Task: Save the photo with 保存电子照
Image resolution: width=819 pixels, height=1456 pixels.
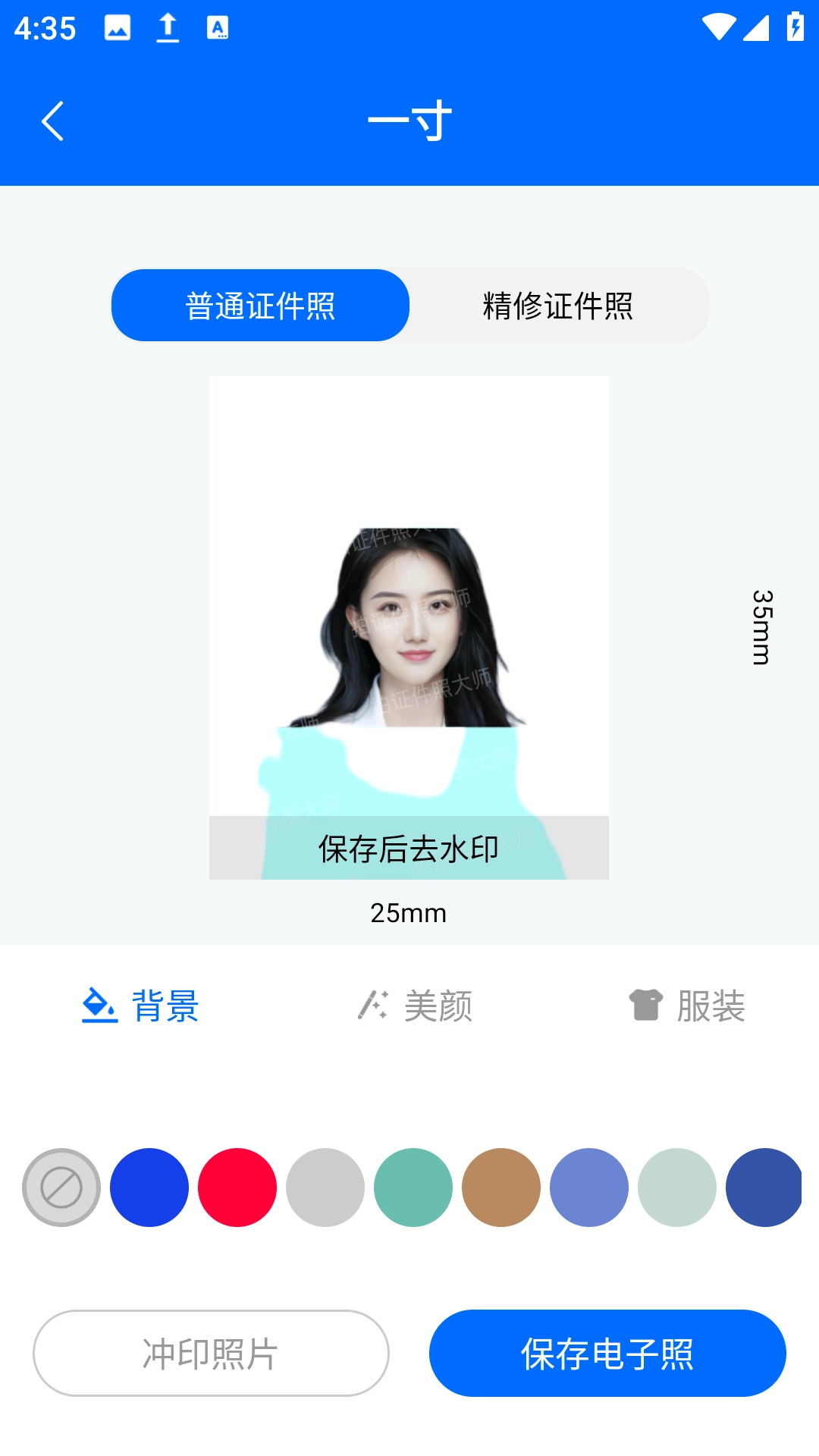Action: pos(607,1353)
